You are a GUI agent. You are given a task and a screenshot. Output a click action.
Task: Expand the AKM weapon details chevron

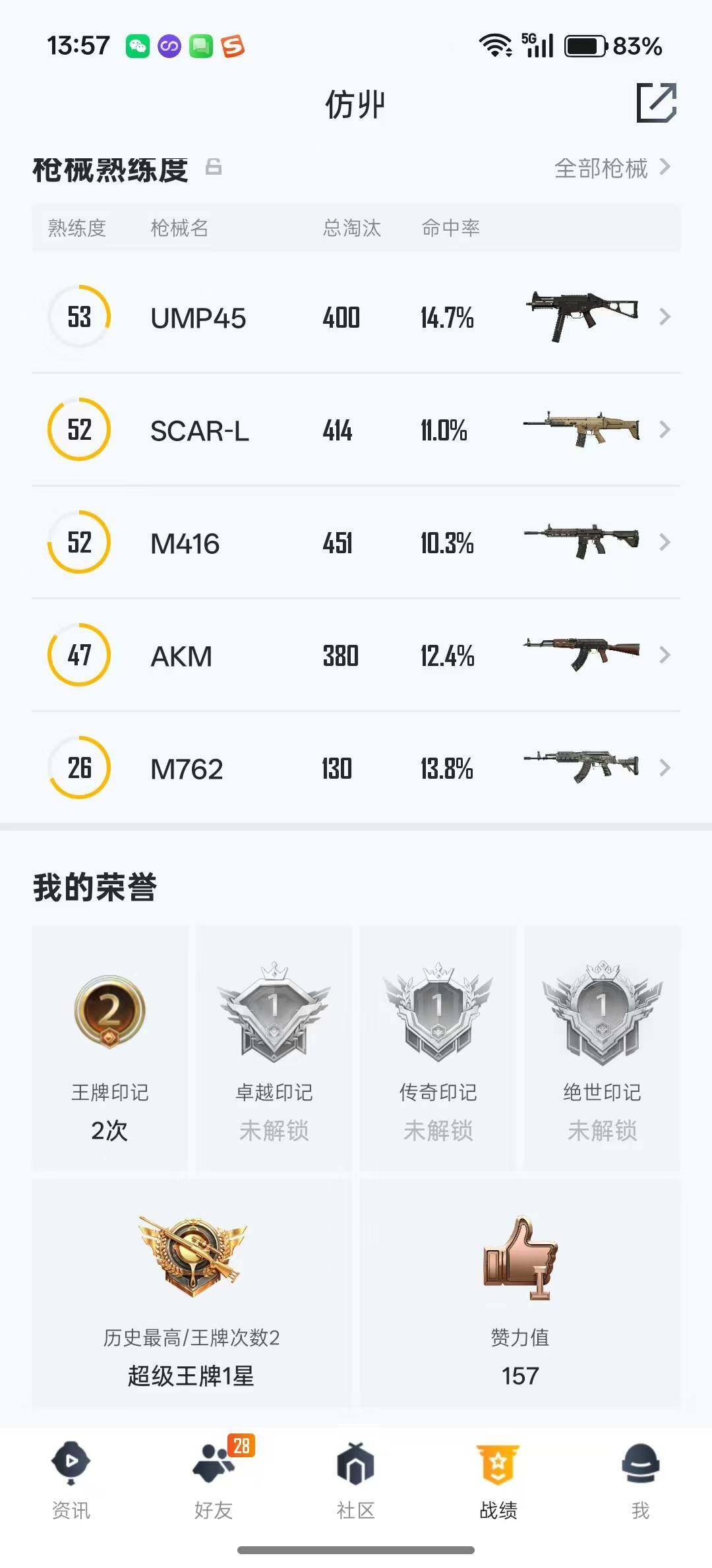666,655
